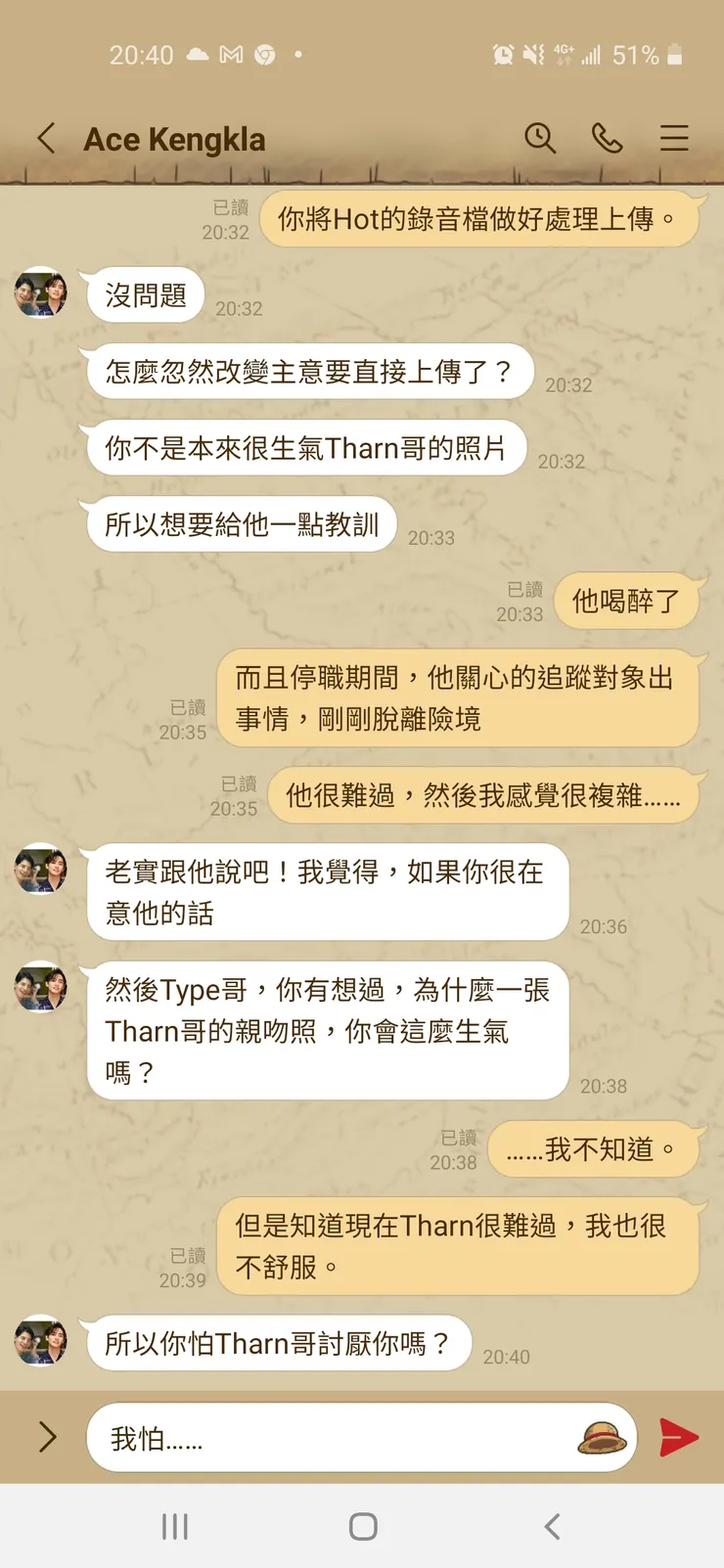Start a voice call with Ace Kengkla
This screenshot has width=724, height=1568.
(x=608, y=139)
